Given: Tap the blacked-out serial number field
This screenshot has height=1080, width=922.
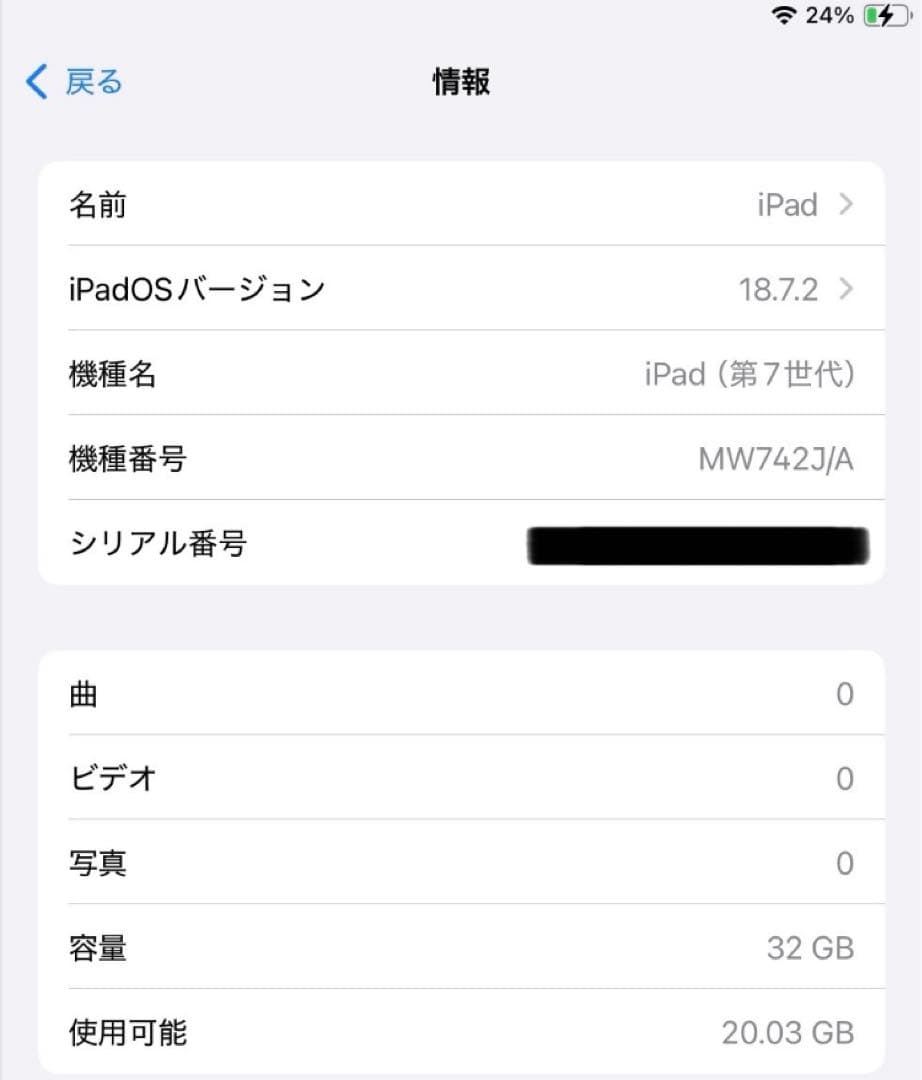Looking at the screenshot, I should 697,544.
